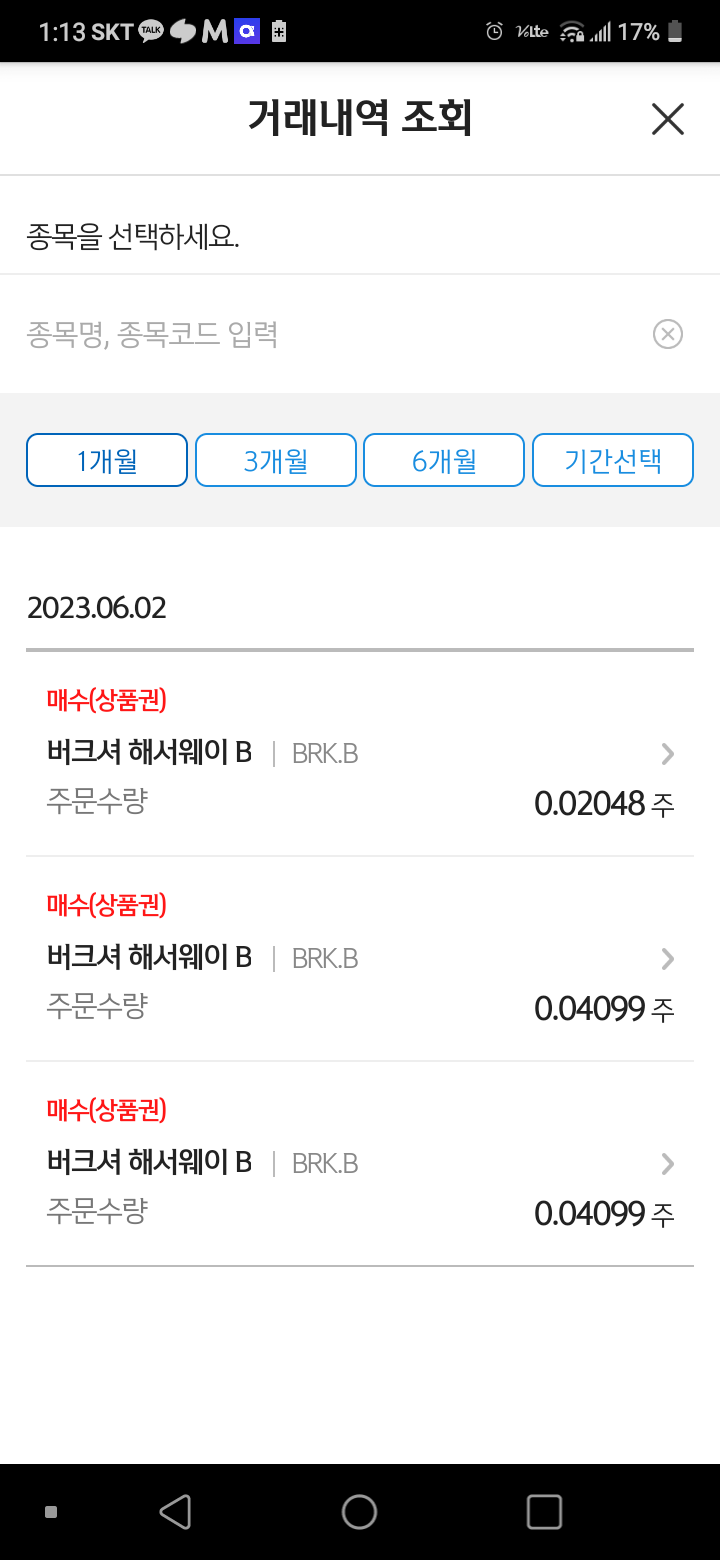The image size is (720, 1560).
Task: Go back with the system back button
Action: 175,1511
